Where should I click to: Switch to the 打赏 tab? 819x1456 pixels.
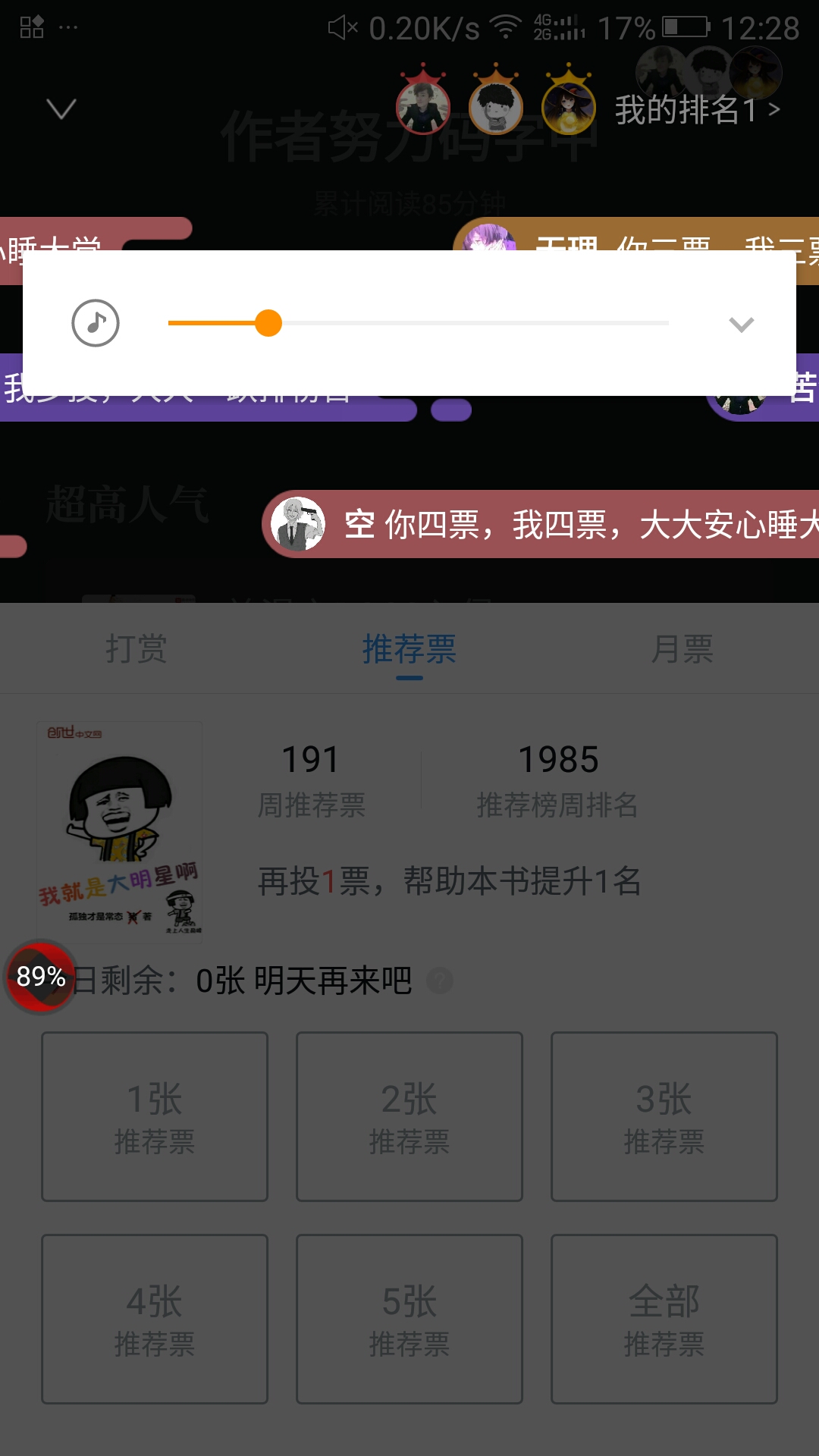pyautogui.click(x=136, y=648)
